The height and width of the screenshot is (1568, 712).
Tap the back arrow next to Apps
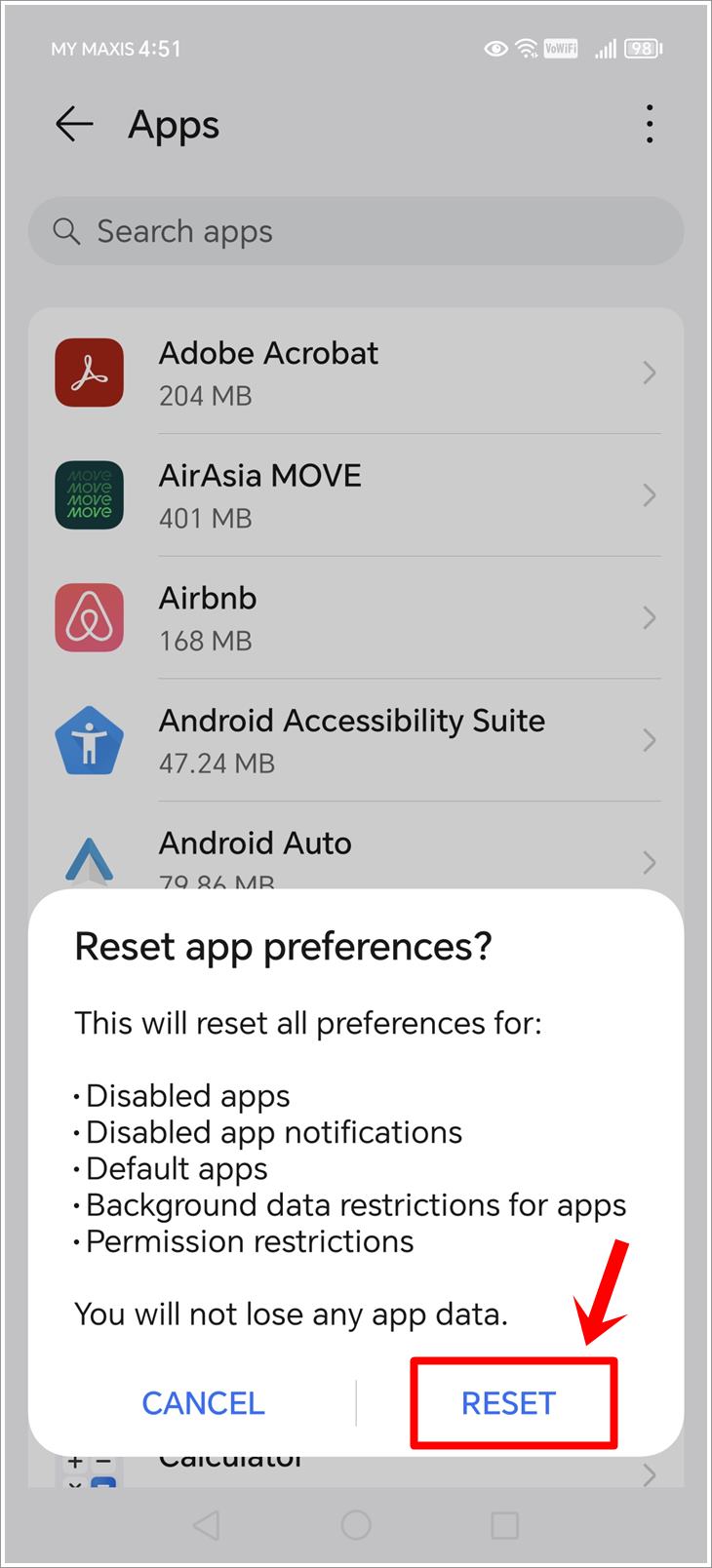coord(74,124)
